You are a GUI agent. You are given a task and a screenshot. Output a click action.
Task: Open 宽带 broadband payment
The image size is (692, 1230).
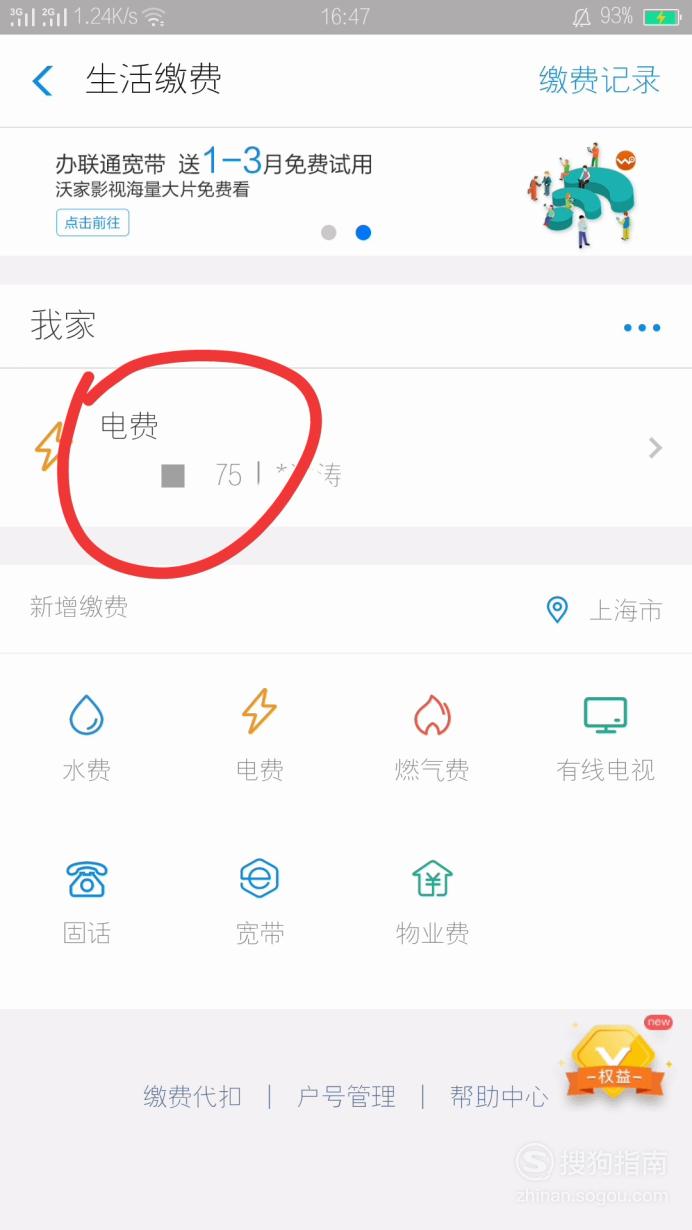260,902
